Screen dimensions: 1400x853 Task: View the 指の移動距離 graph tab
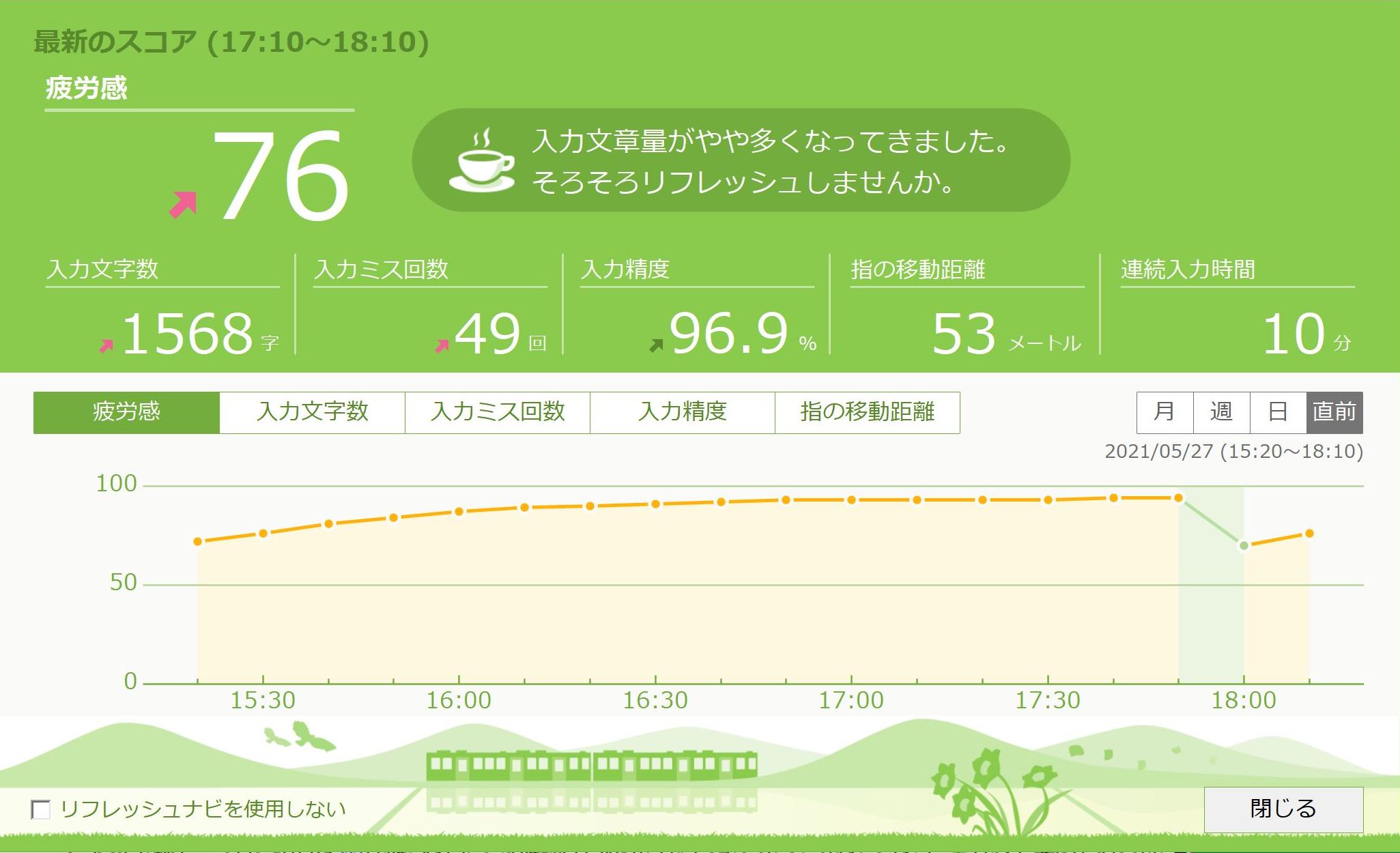867,412
